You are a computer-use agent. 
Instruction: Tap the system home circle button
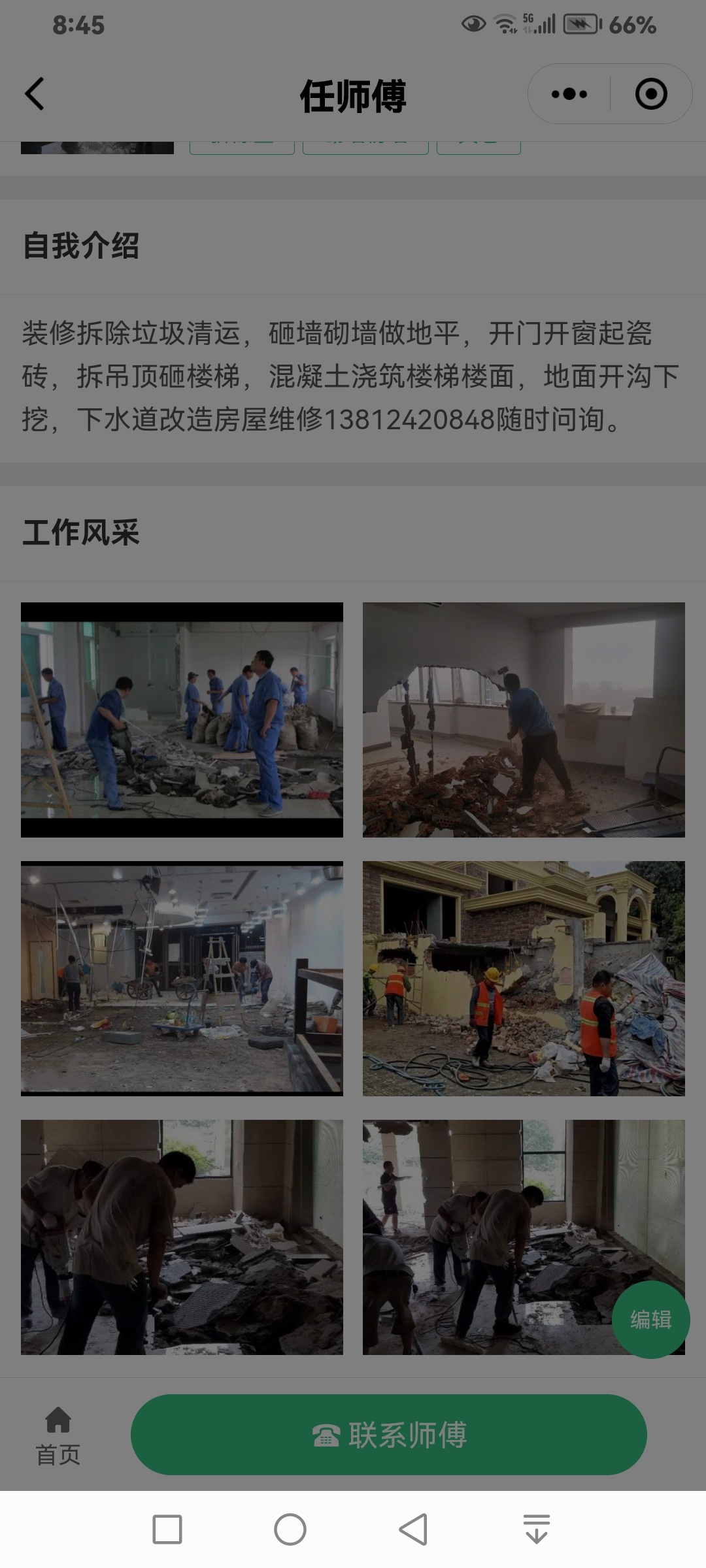click(290, 1529)
